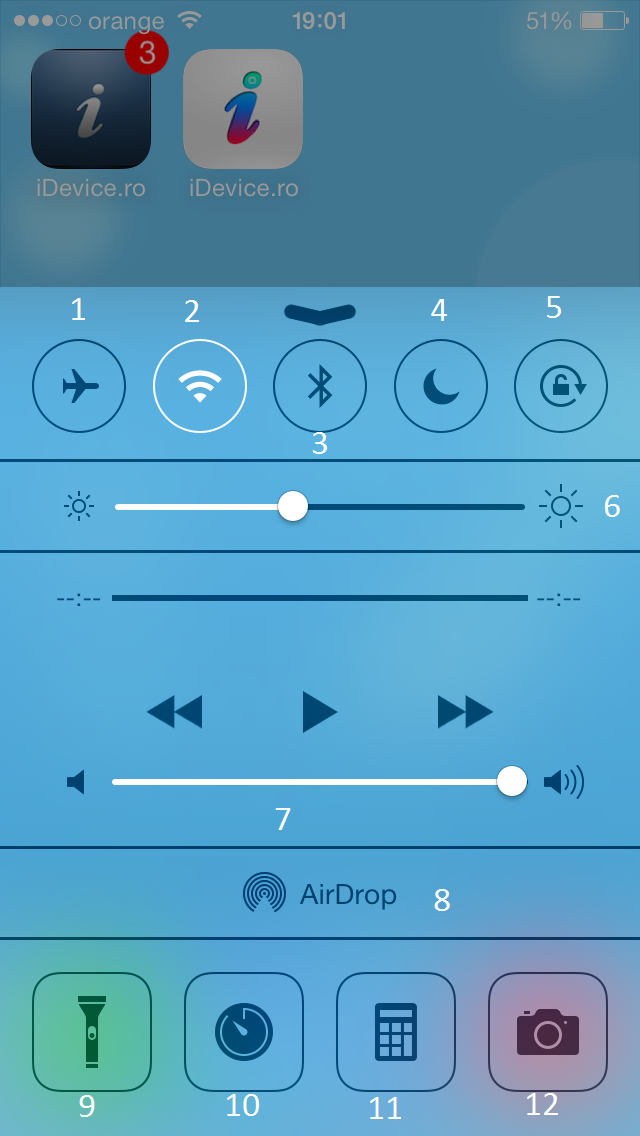
Task: Skip forward to next track
Action: 465,712
